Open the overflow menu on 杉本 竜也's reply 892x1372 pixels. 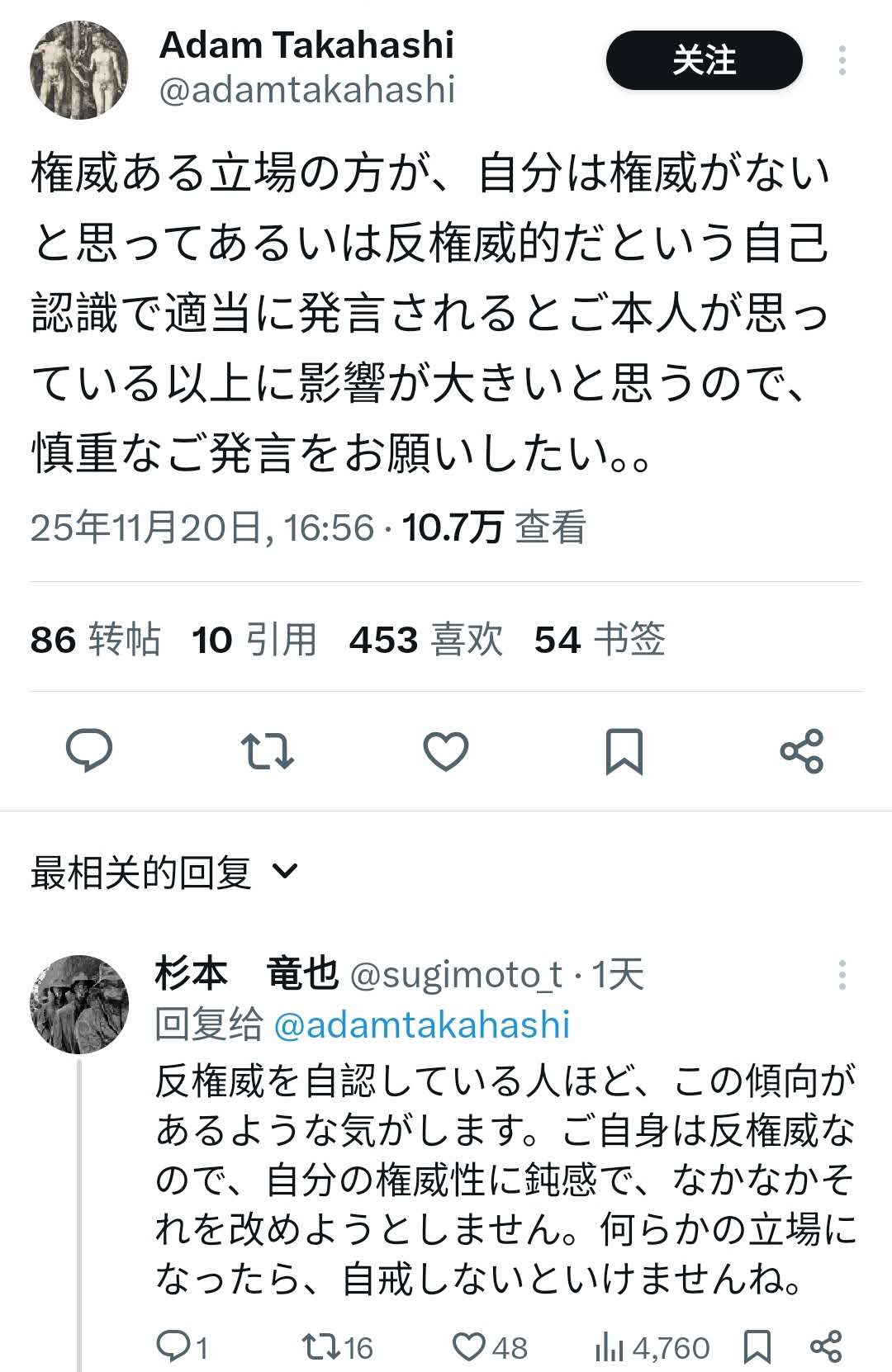coord(842,975)
